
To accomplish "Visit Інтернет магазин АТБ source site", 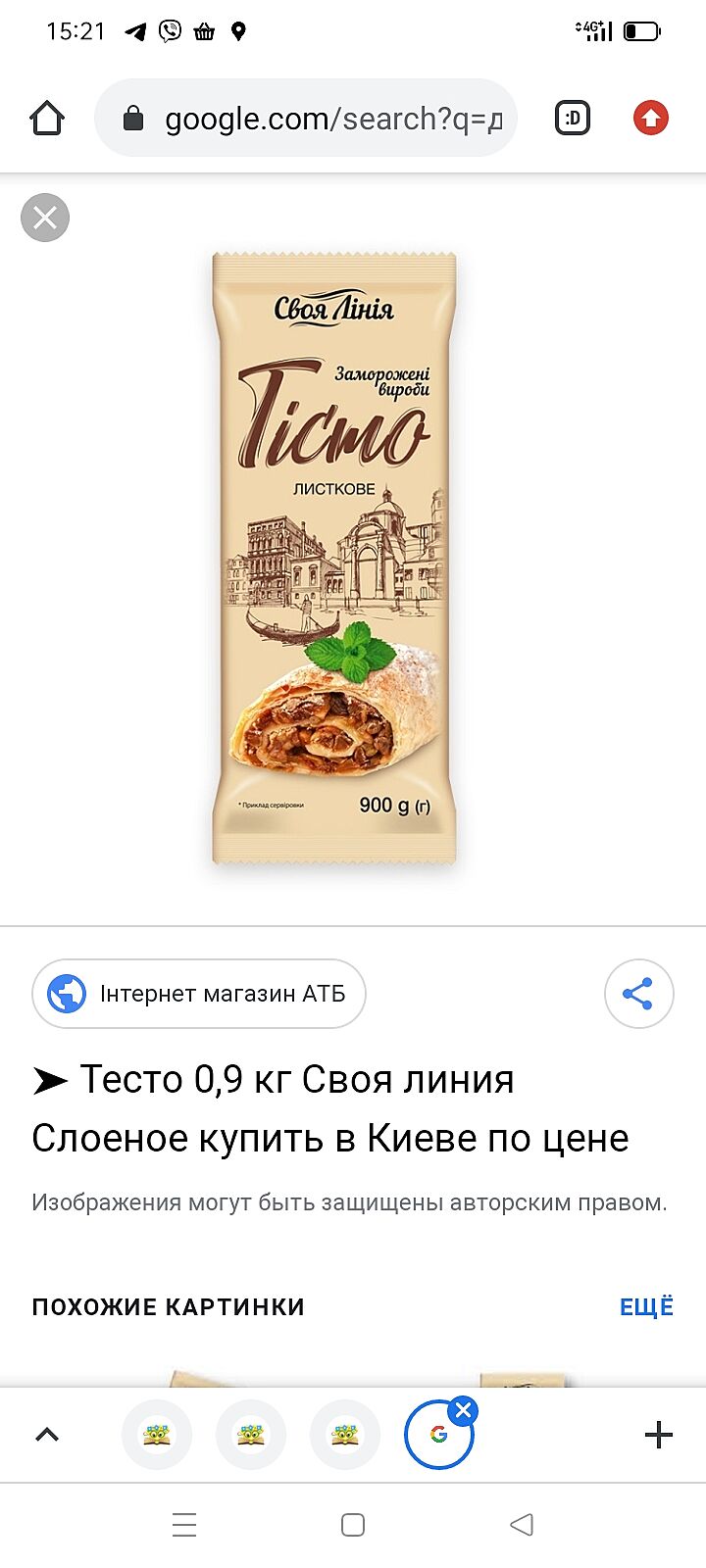I will click(199, 994).
